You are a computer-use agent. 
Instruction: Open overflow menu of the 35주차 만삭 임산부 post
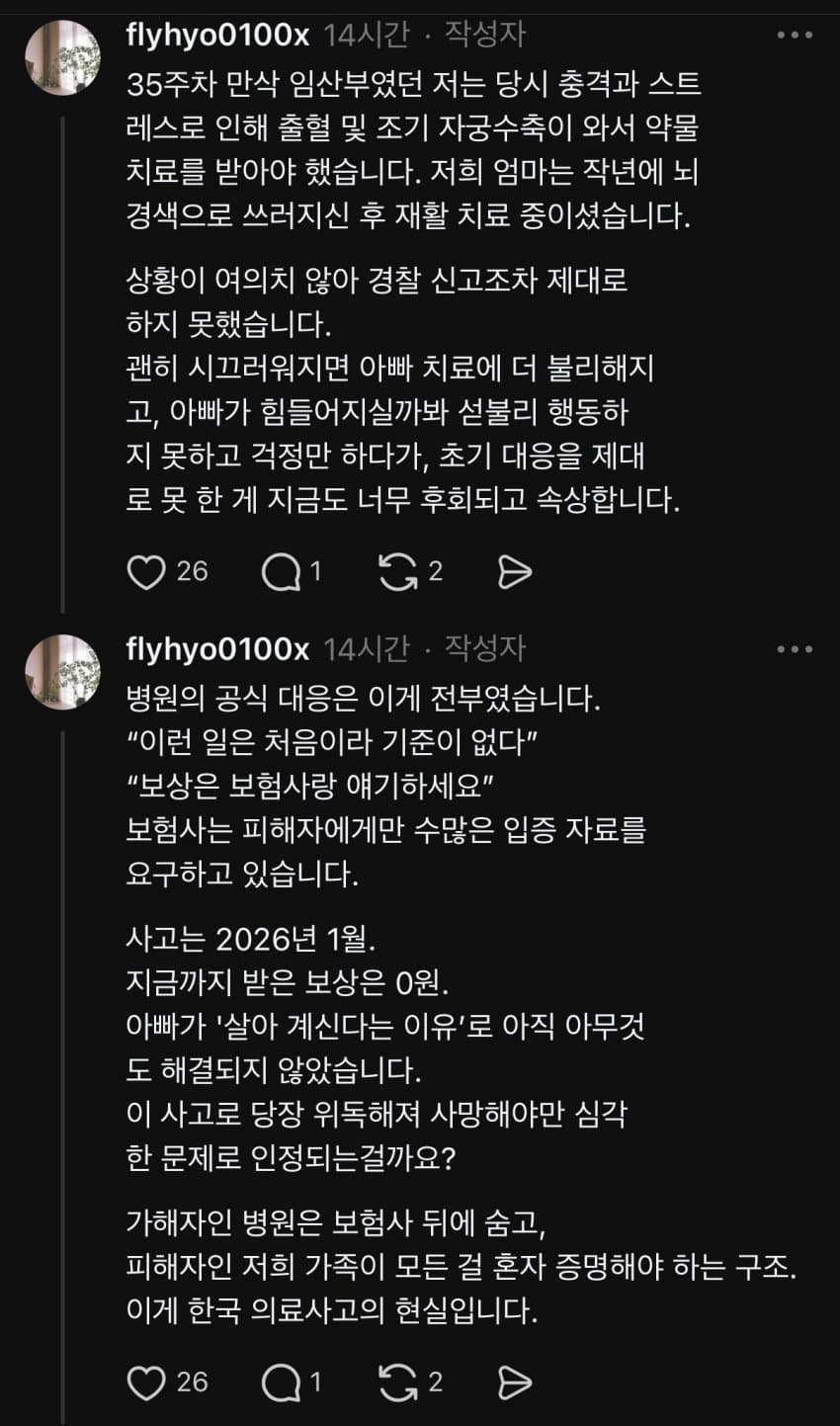pos(794,36)
